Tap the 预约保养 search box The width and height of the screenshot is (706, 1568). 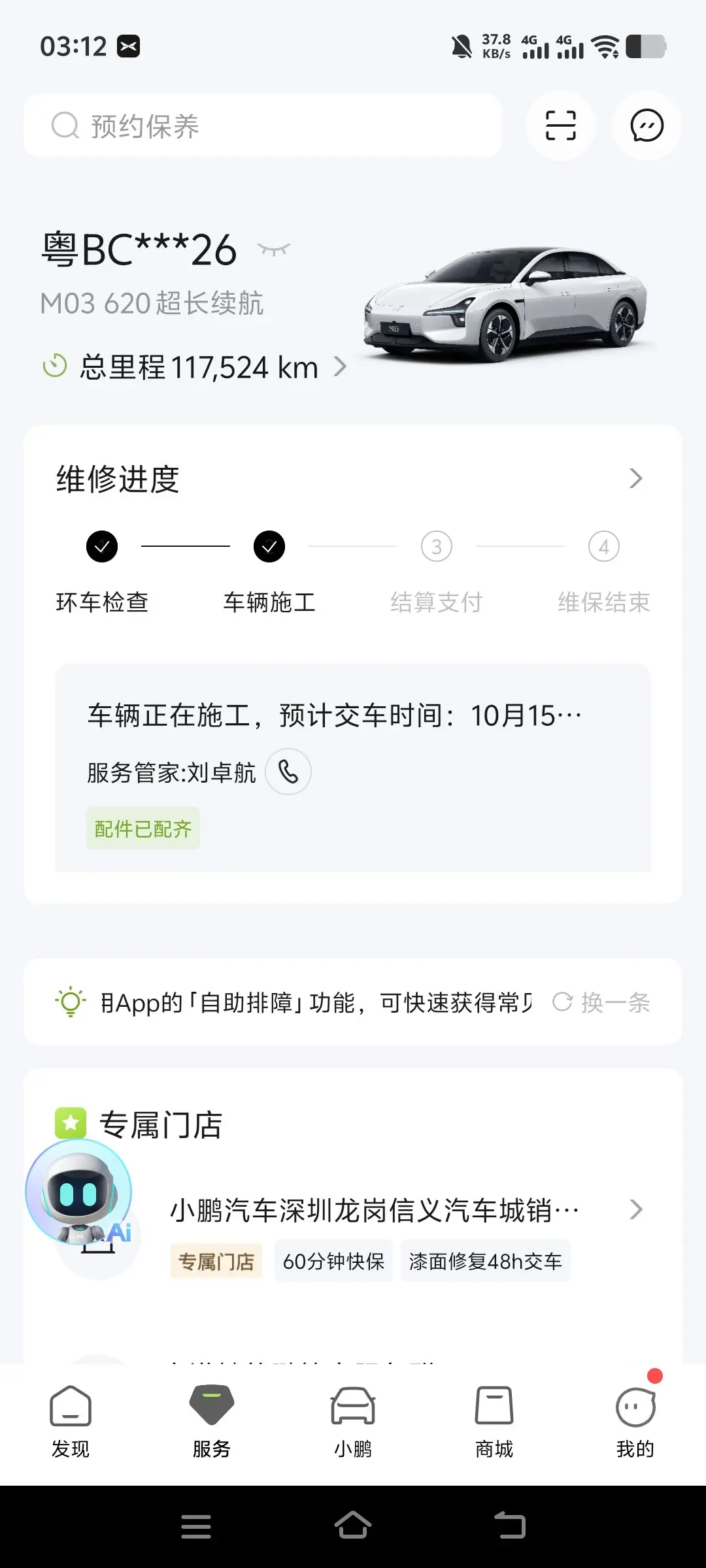263,125
